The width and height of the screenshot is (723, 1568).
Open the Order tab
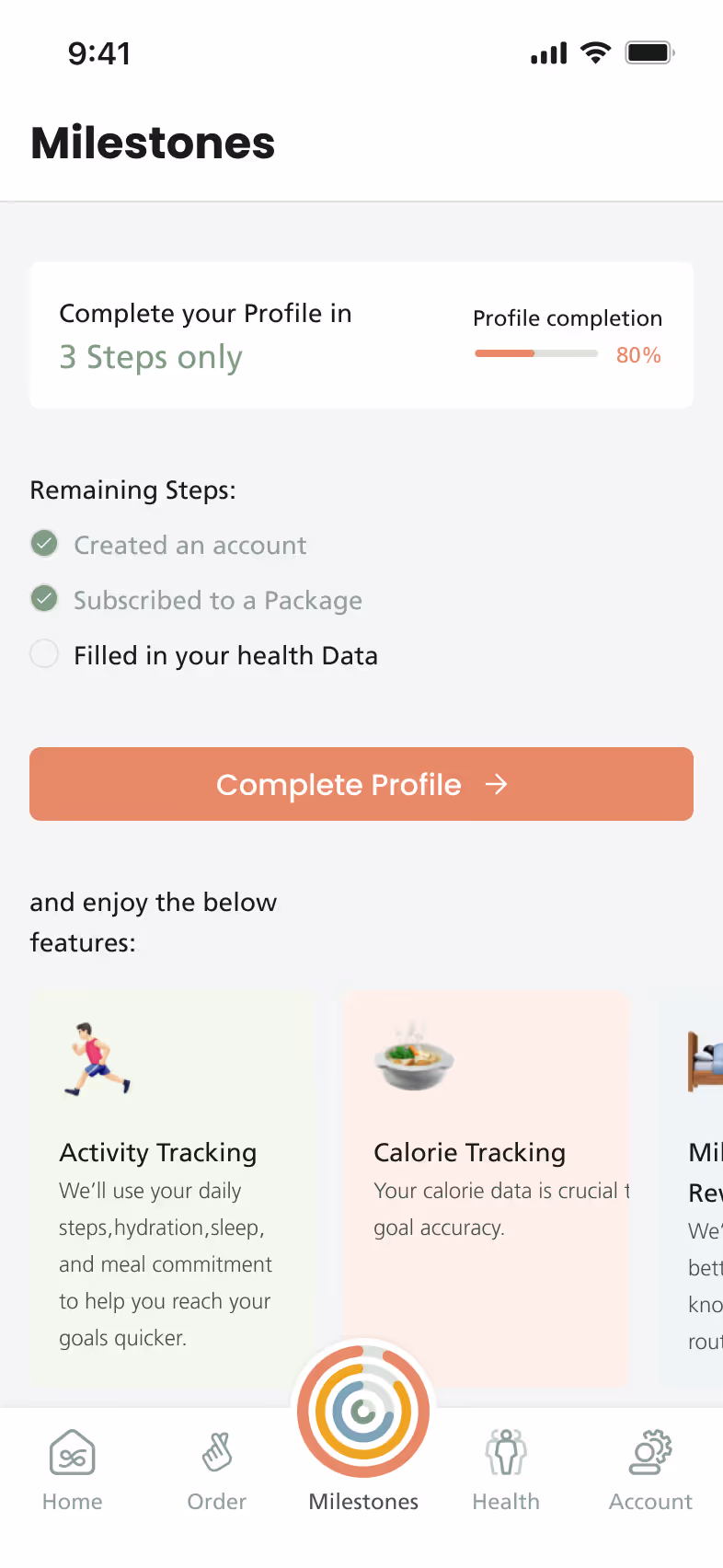click(x=217, y=1470)
